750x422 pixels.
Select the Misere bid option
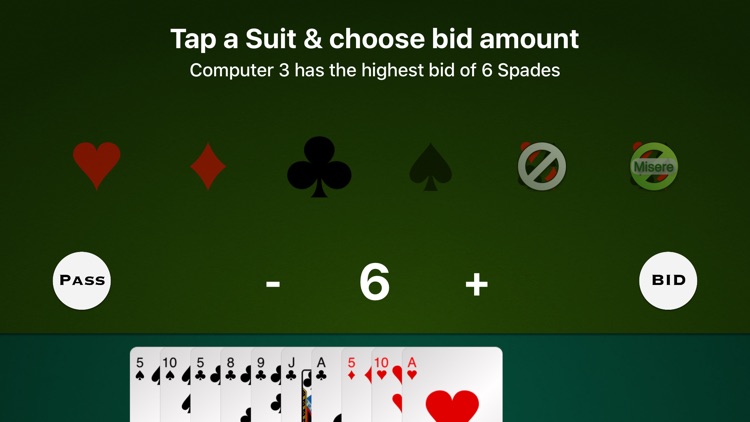654,166
